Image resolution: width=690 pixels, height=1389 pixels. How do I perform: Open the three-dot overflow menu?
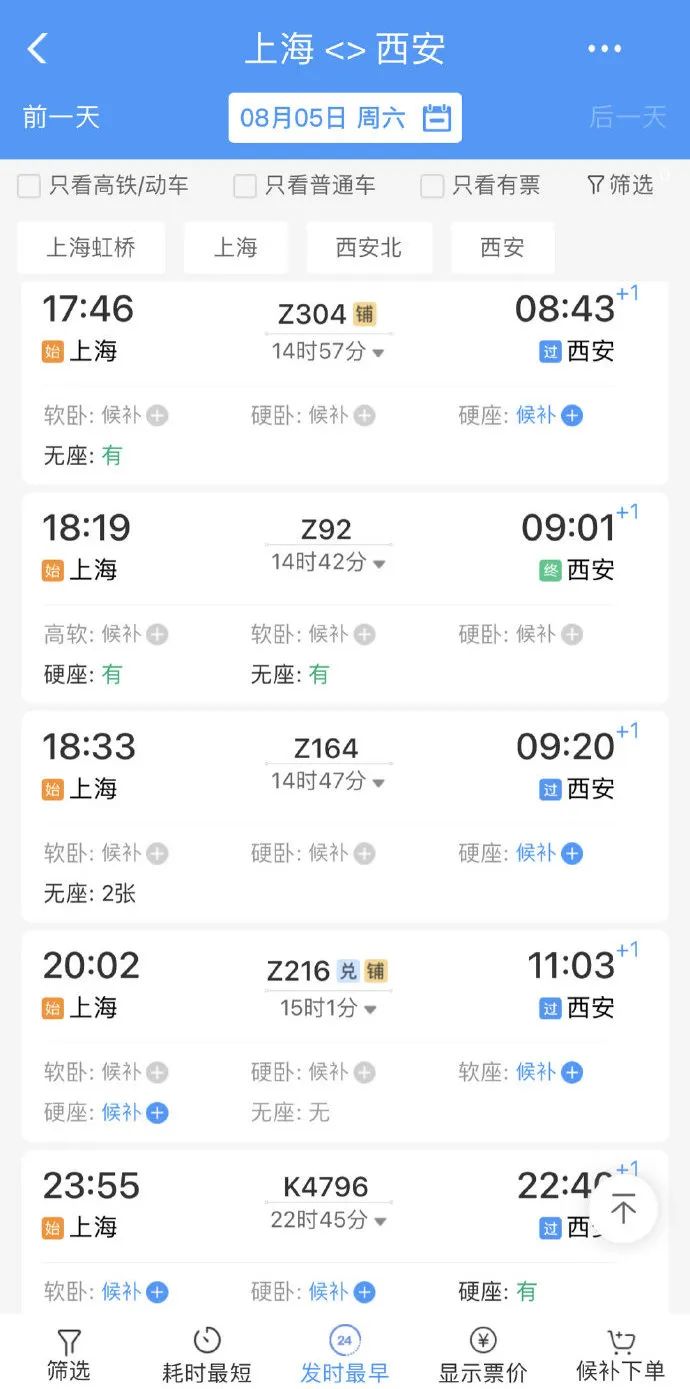(605, 48)
